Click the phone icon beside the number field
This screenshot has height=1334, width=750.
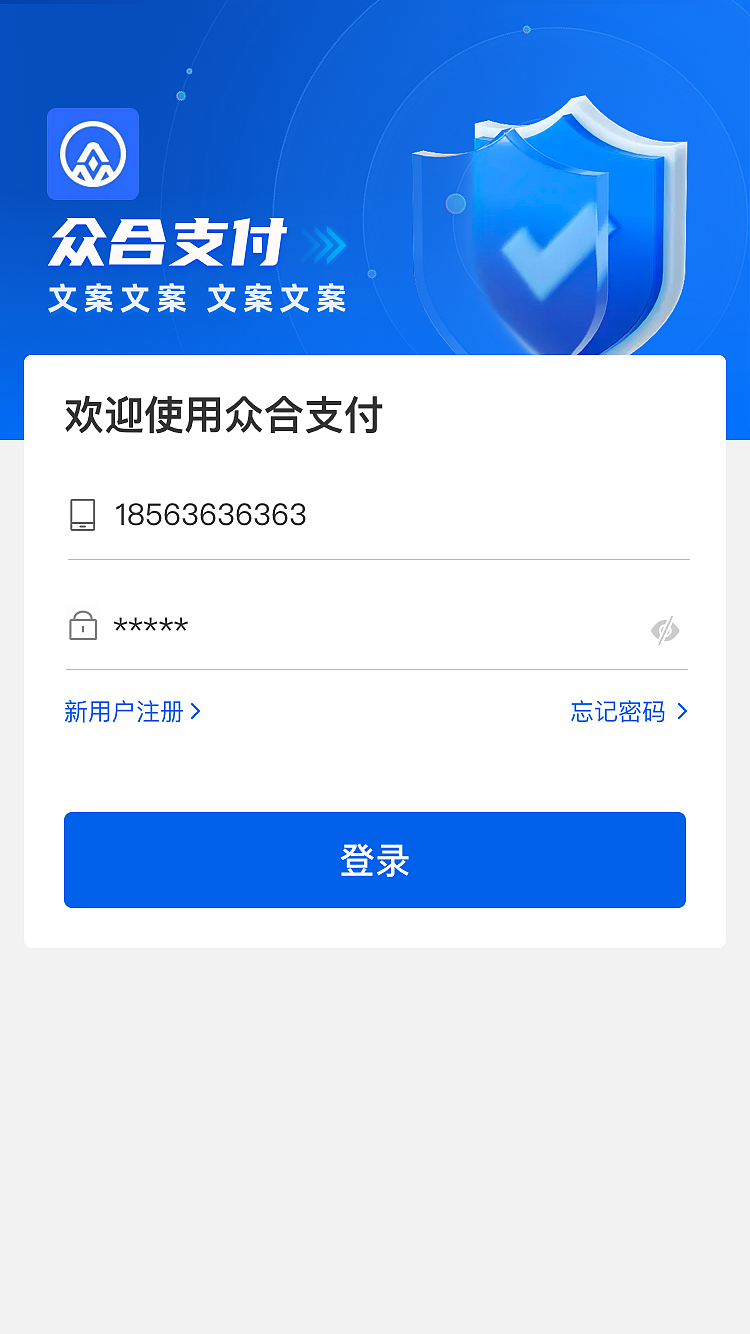pos(84,515)
